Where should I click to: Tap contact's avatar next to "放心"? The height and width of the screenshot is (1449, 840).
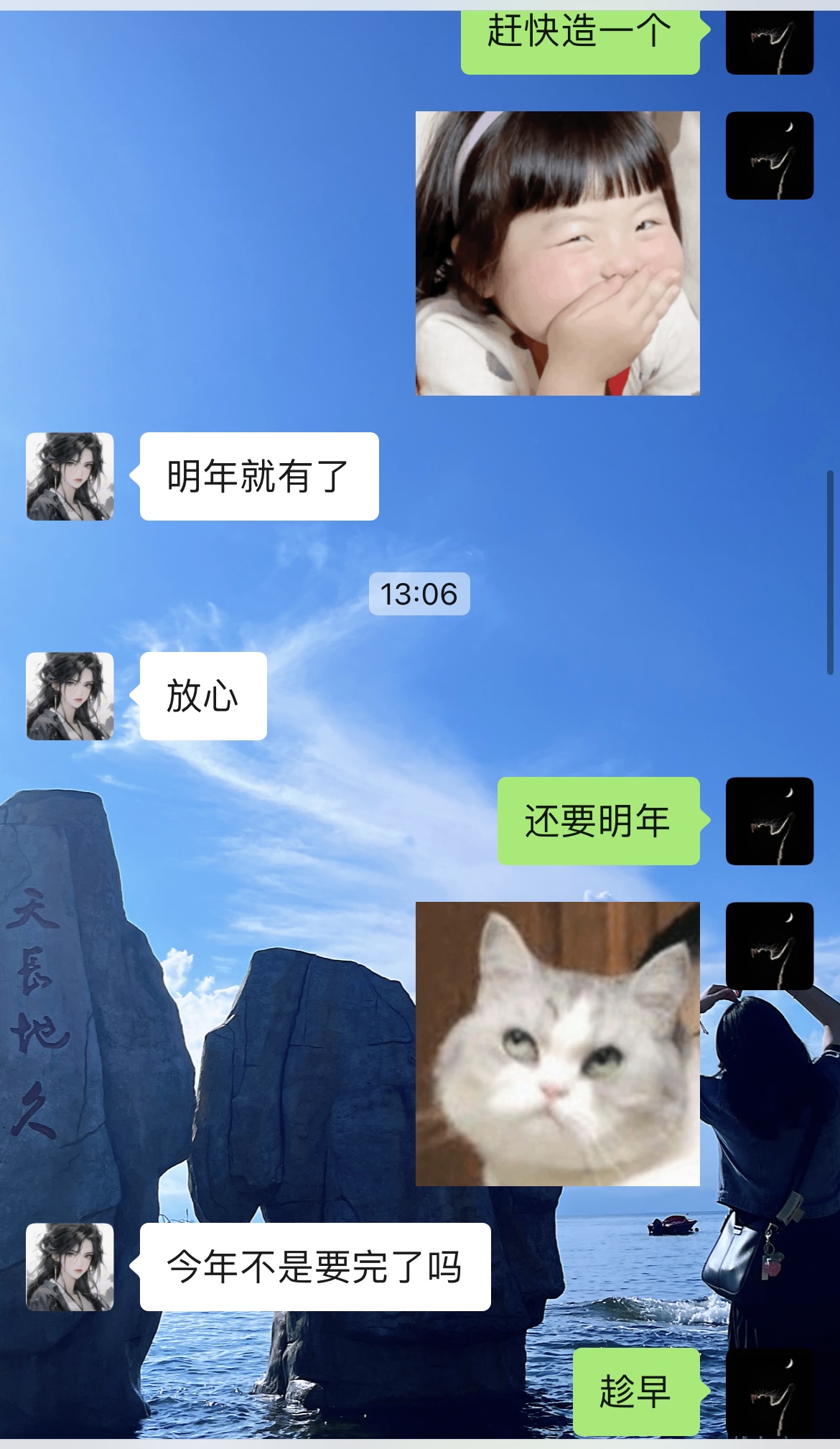[70, 696]
